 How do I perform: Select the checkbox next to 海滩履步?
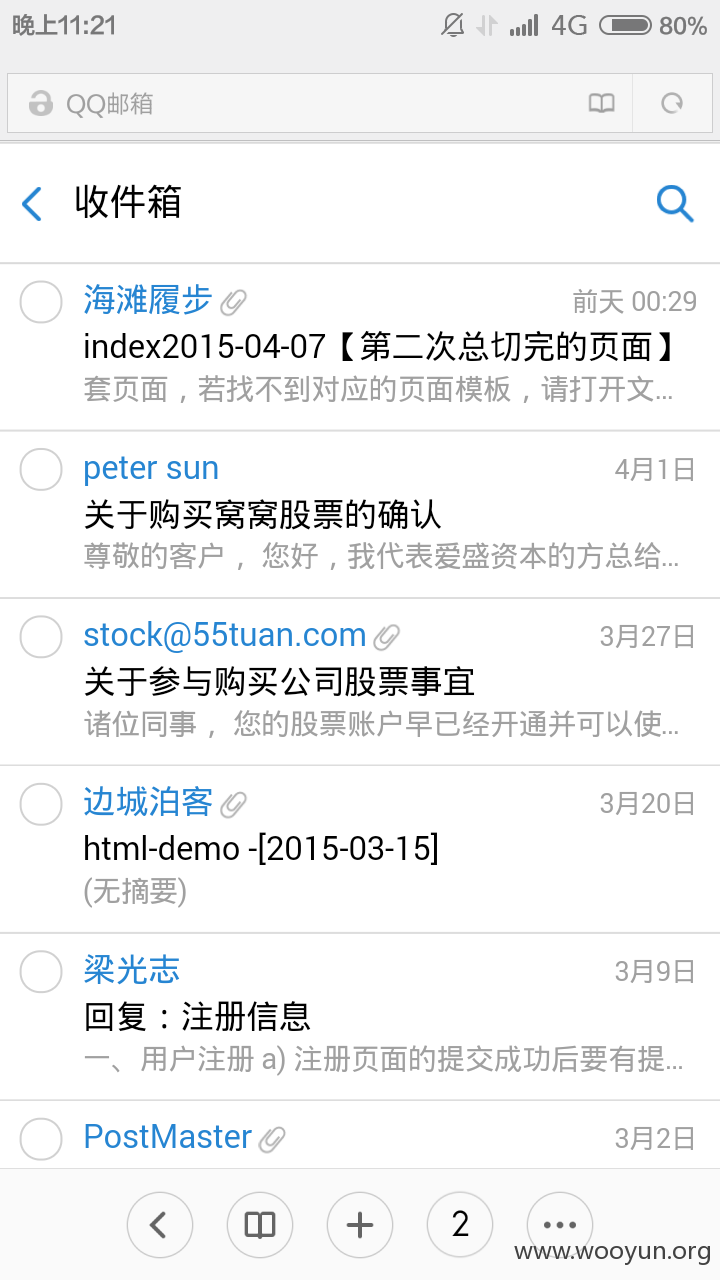(x=42, y=302)
